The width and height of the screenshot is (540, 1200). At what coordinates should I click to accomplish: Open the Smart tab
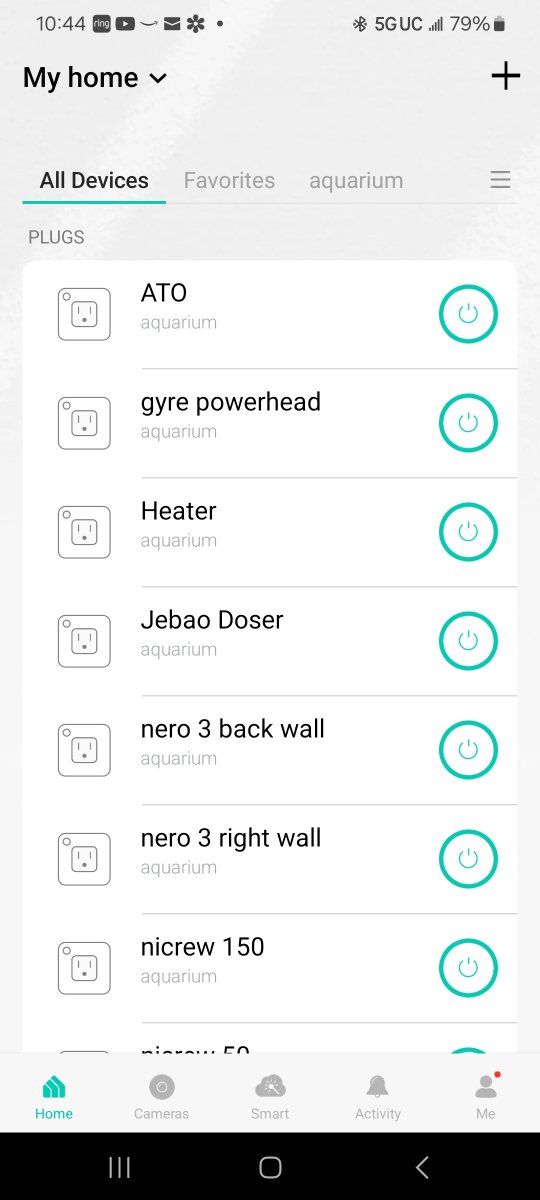[x=270, y=1096]
